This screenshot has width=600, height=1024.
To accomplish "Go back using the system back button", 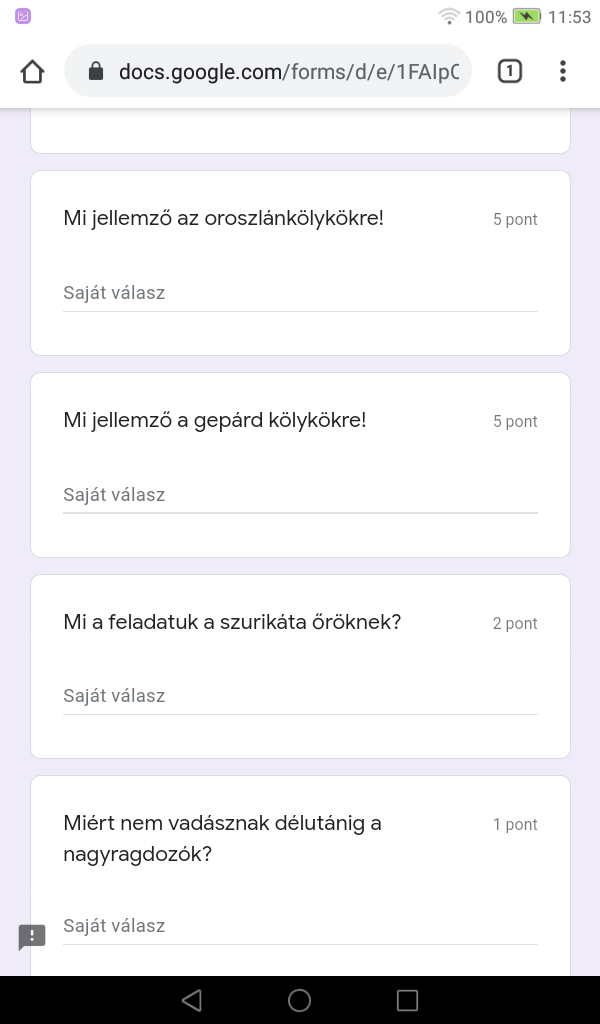I will (x=192, y=1000).
